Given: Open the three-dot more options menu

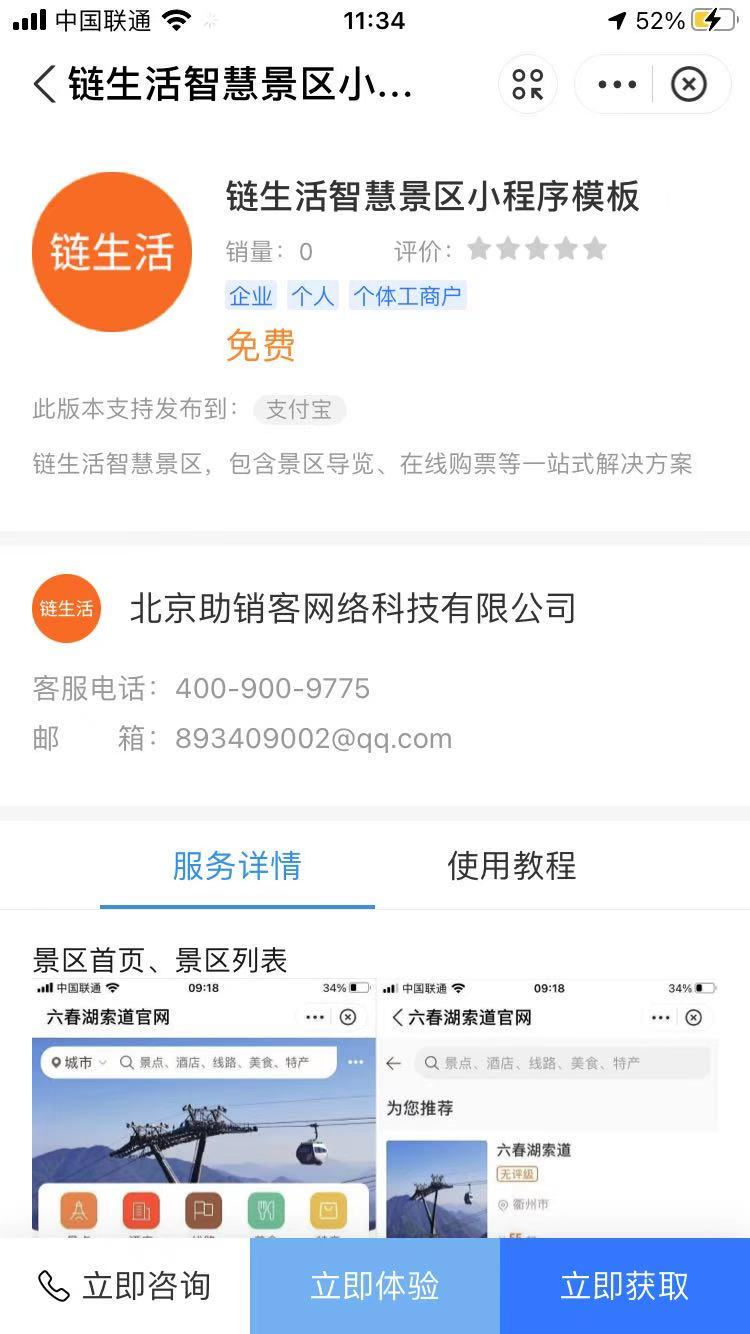Looking at the screenshot, I should tap(617, 85).
